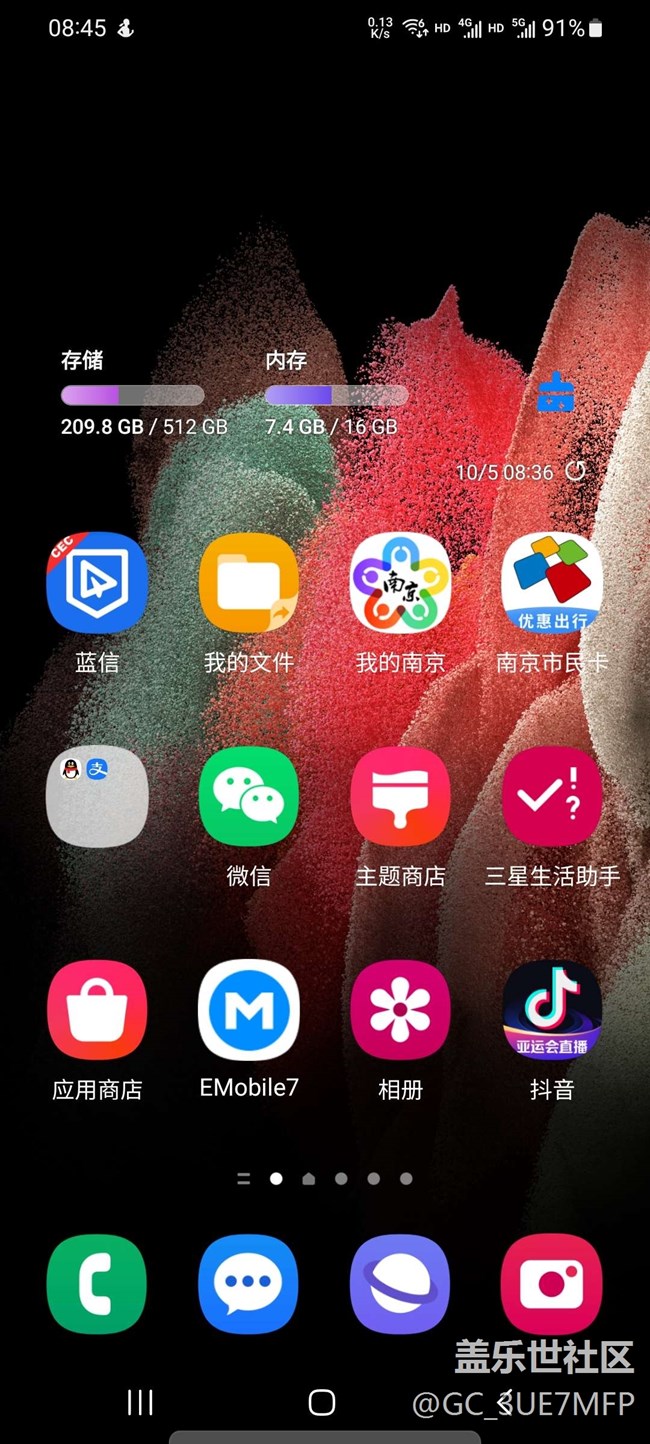Screen dimensions: 650x1444
Task: Launch the 我的南京 app
Action: tap(400, 583)
